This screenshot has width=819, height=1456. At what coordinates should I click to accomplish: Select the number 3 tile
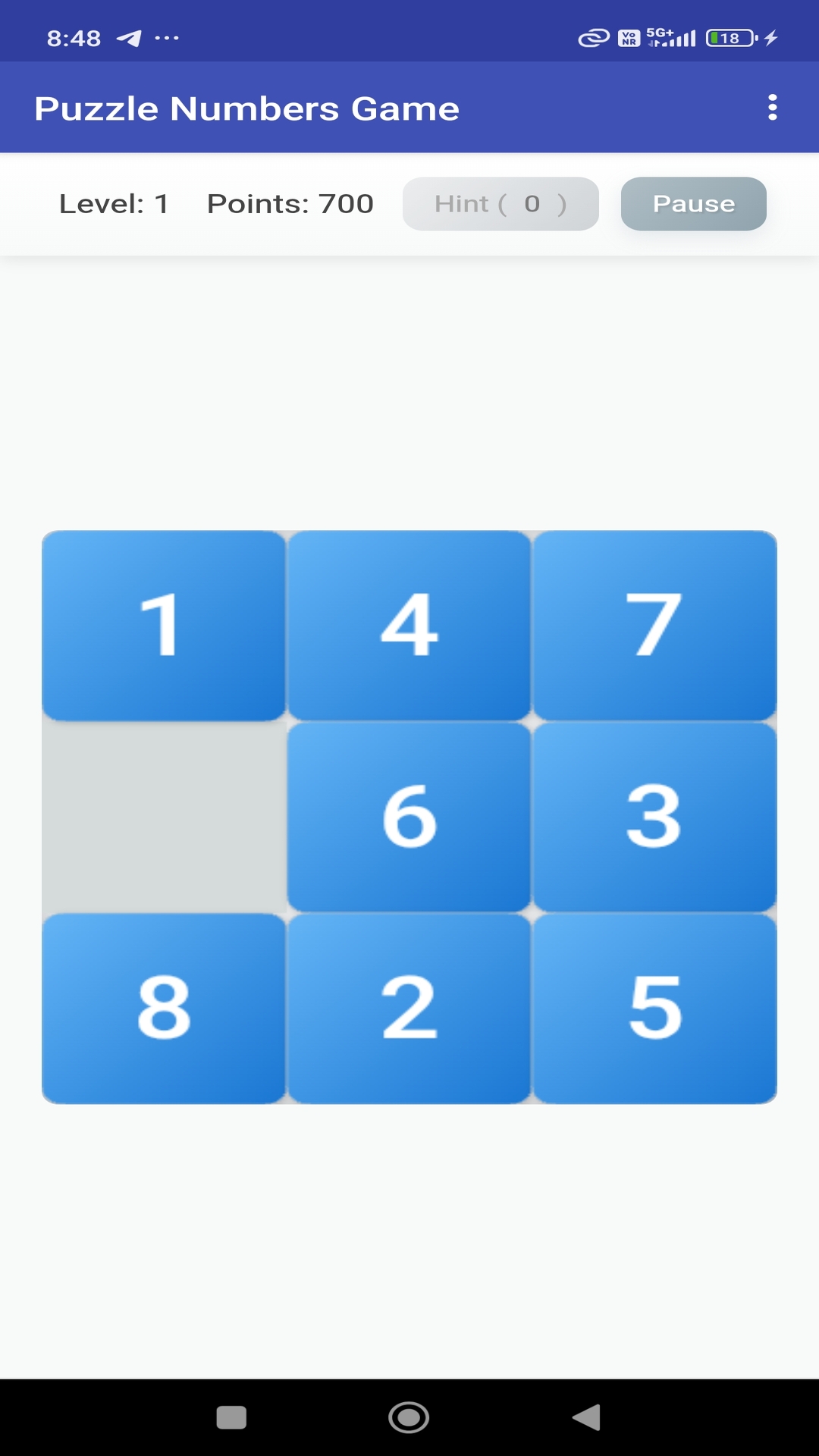(x=654, y=817)
